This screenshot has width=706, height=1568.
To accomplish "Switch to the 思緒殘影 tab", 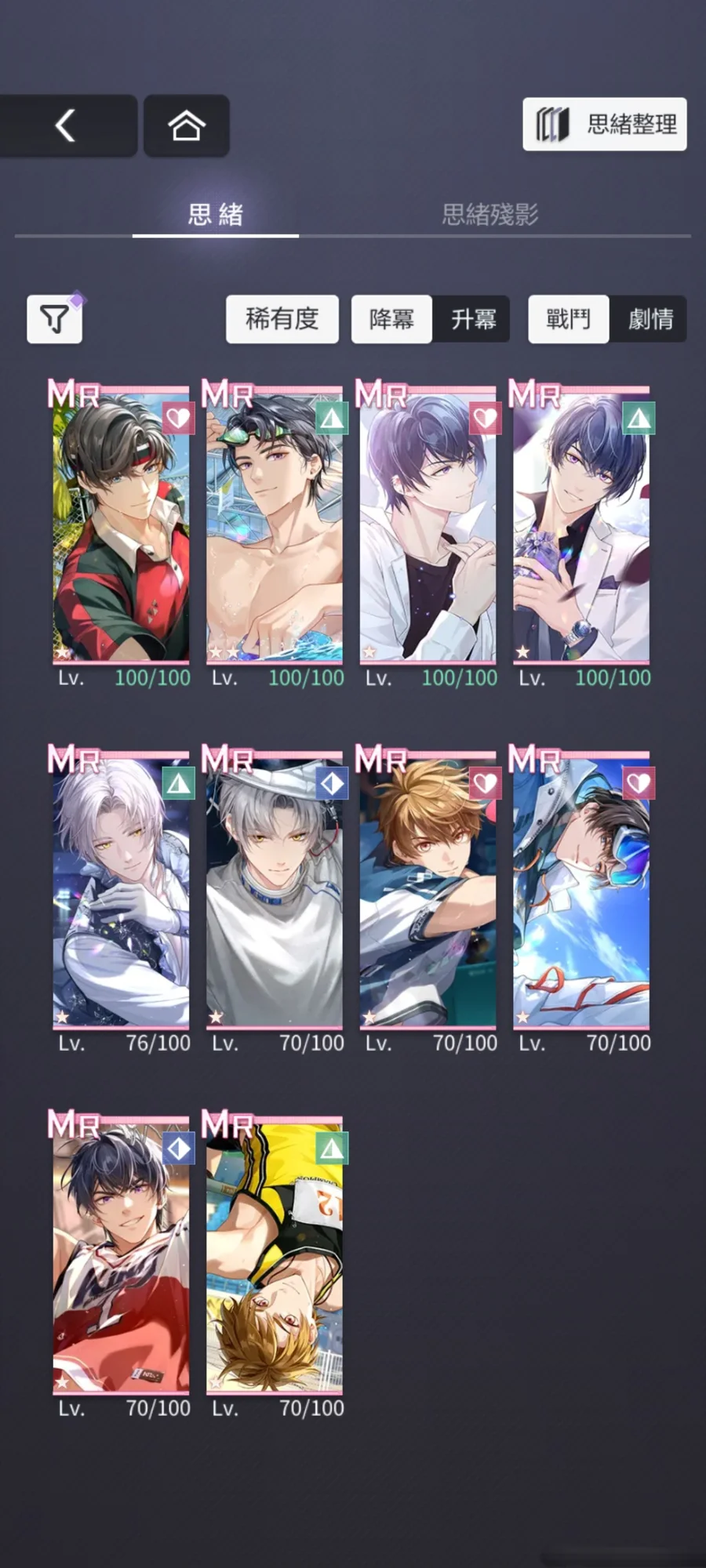I will [x=489, y=214].
